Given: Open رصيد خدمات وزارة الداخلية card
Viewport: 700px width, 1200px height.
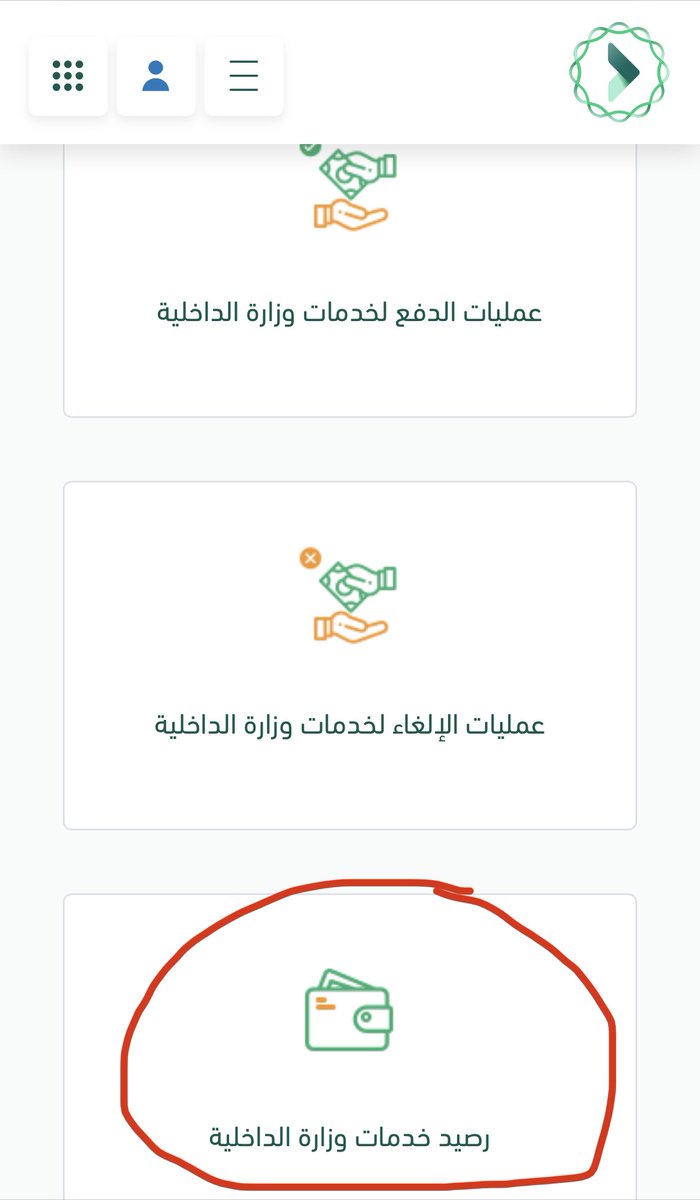Looking at the screenshot, I should click(350, 1047).
